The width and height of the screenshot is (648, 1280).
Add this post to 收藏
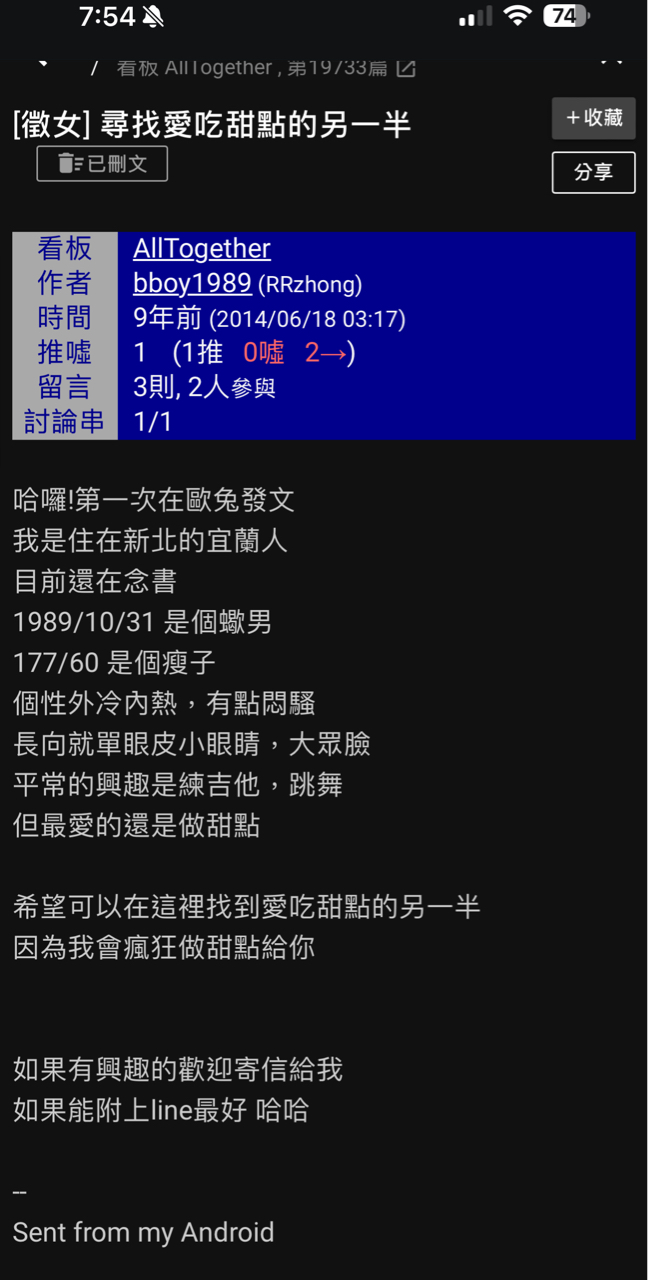(594, 118)
